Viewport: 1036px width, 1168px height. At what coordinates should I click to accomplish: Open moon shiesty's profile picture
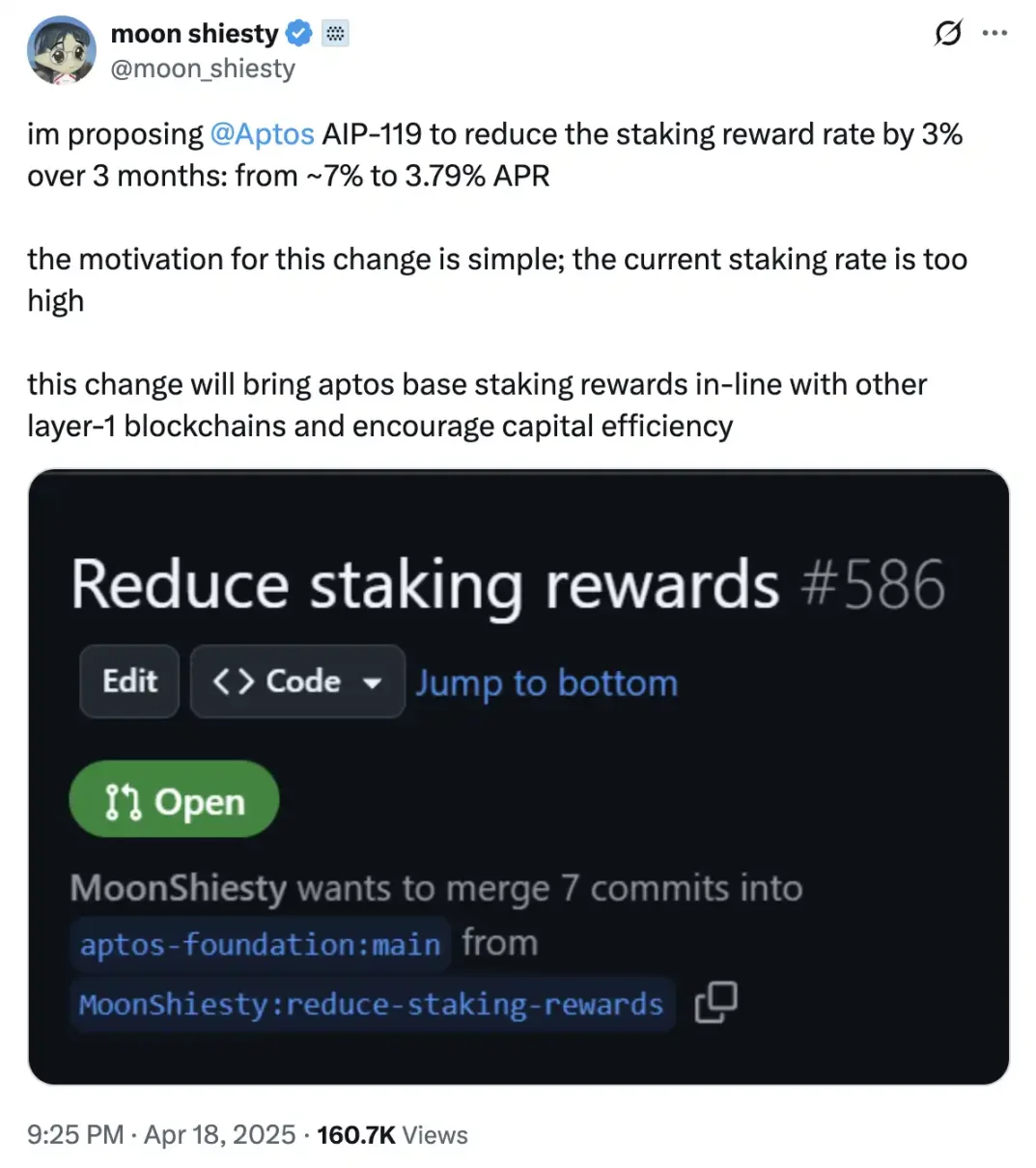[x=61, y=50]
